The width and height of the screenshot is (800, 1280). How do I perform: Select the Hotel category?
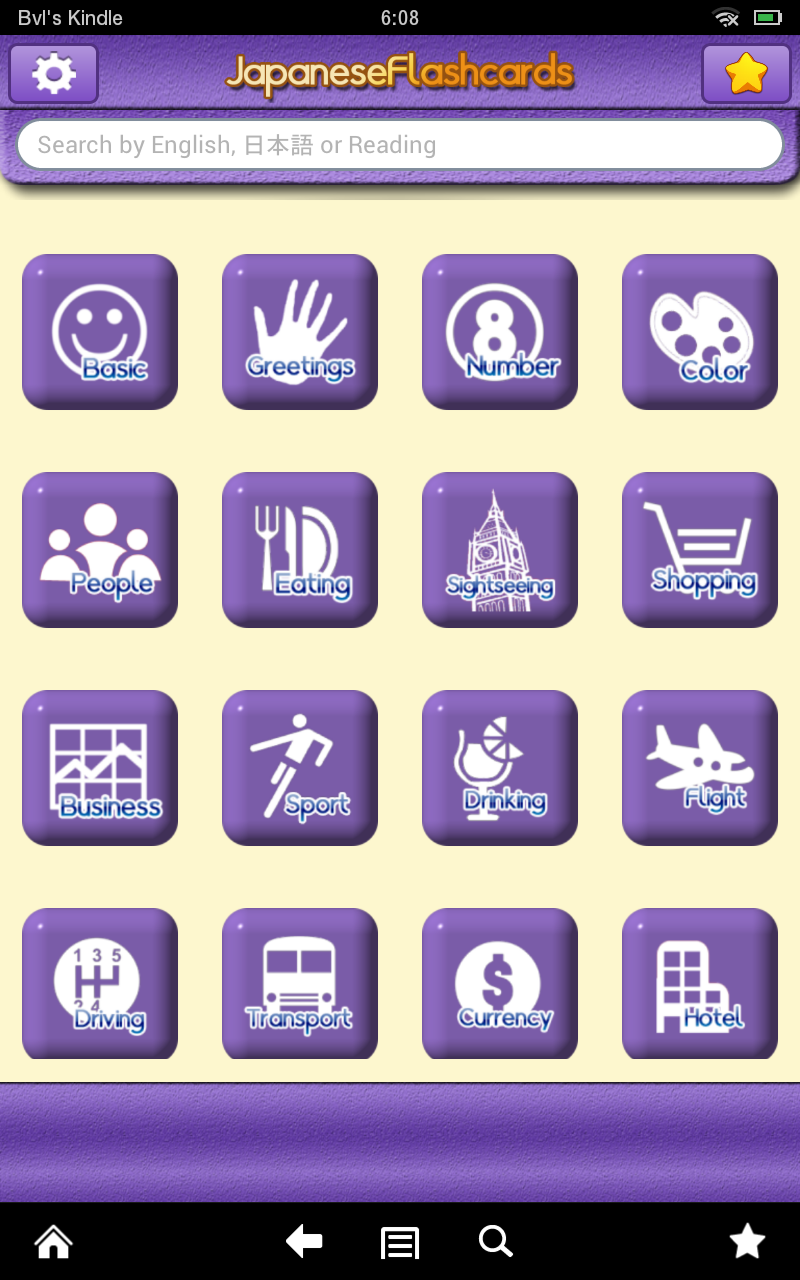700,983
